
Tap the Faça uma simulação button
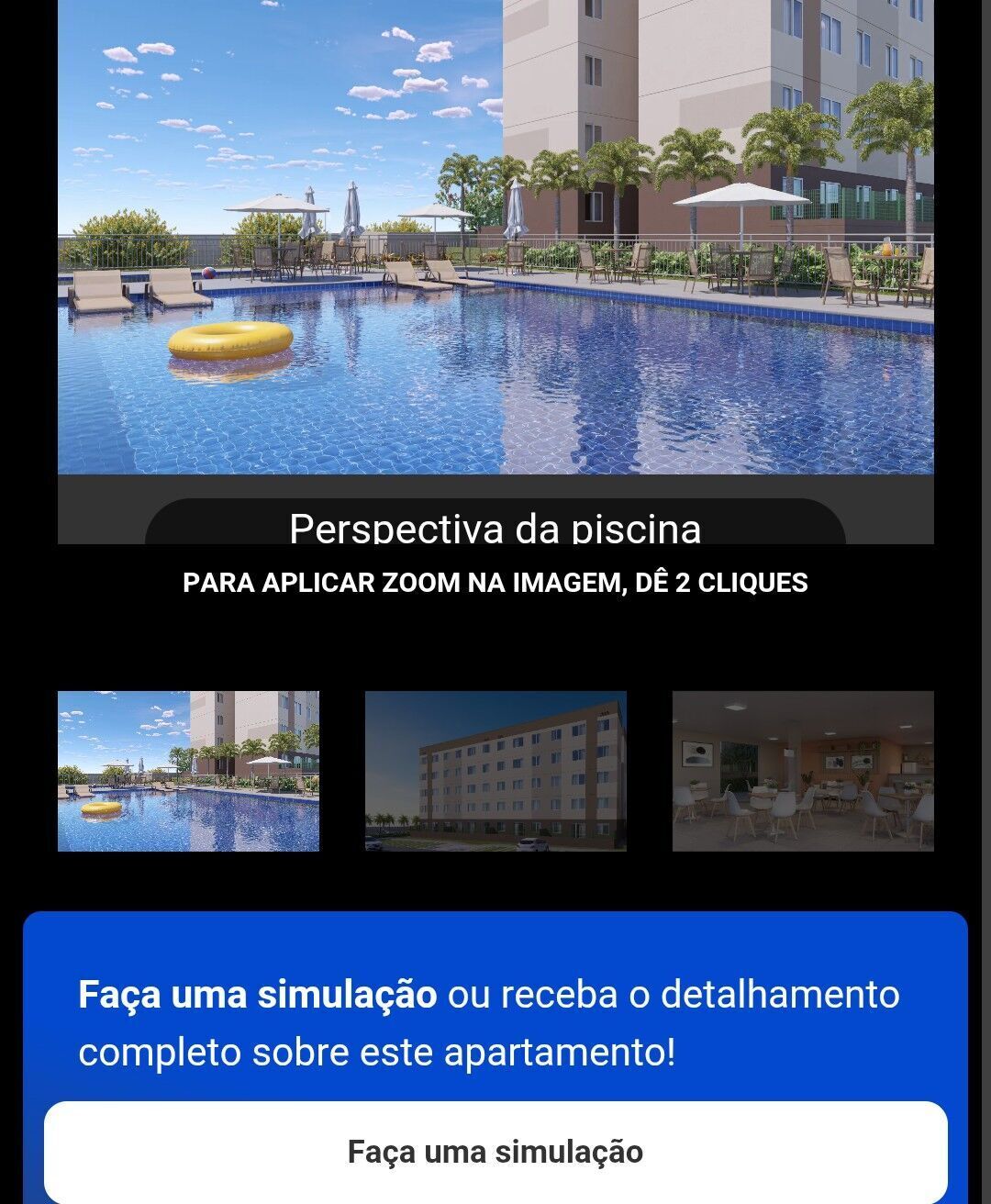coord(495,1152)
